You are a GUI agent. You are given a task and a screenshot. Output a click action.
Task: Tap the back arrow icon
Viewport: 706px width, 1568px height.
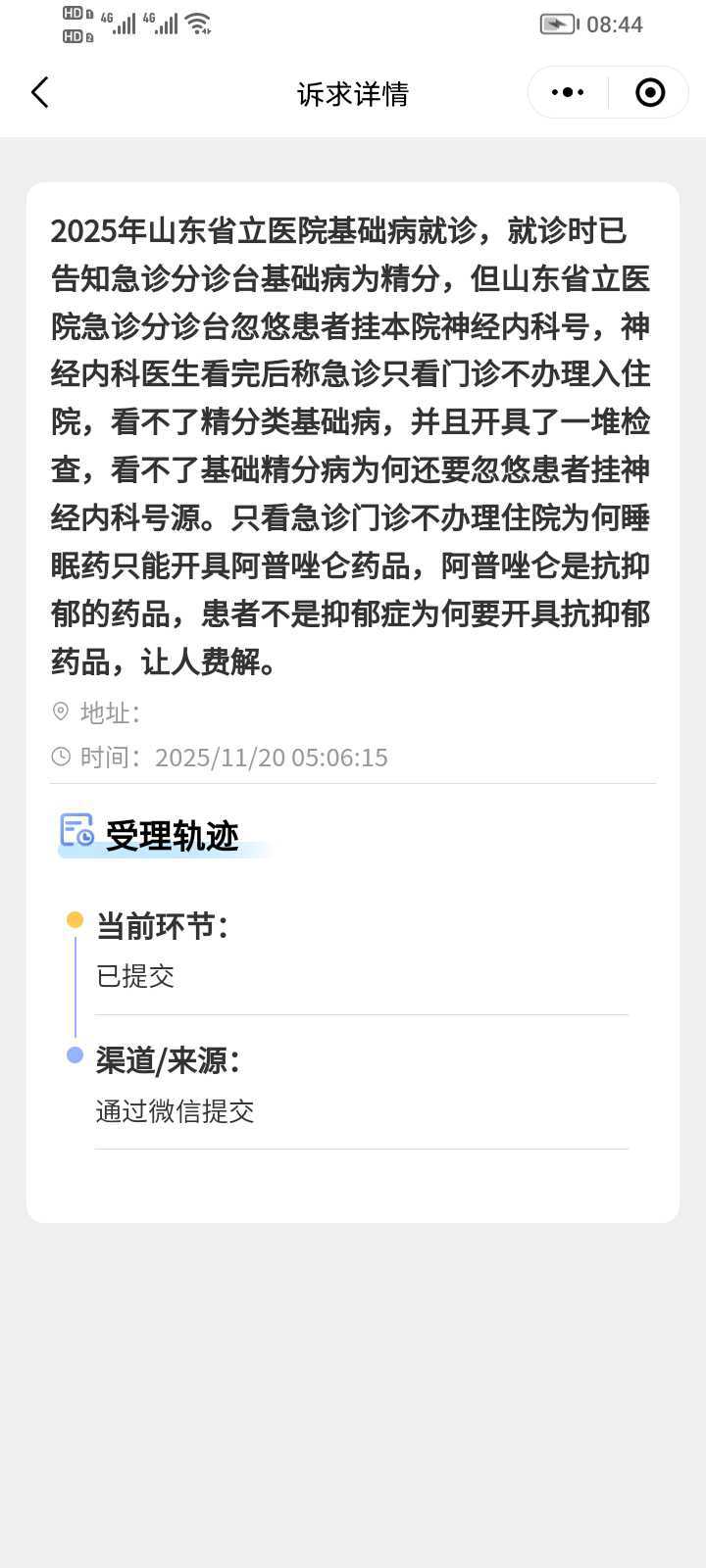pyautogui.click(x=39, y=91)
